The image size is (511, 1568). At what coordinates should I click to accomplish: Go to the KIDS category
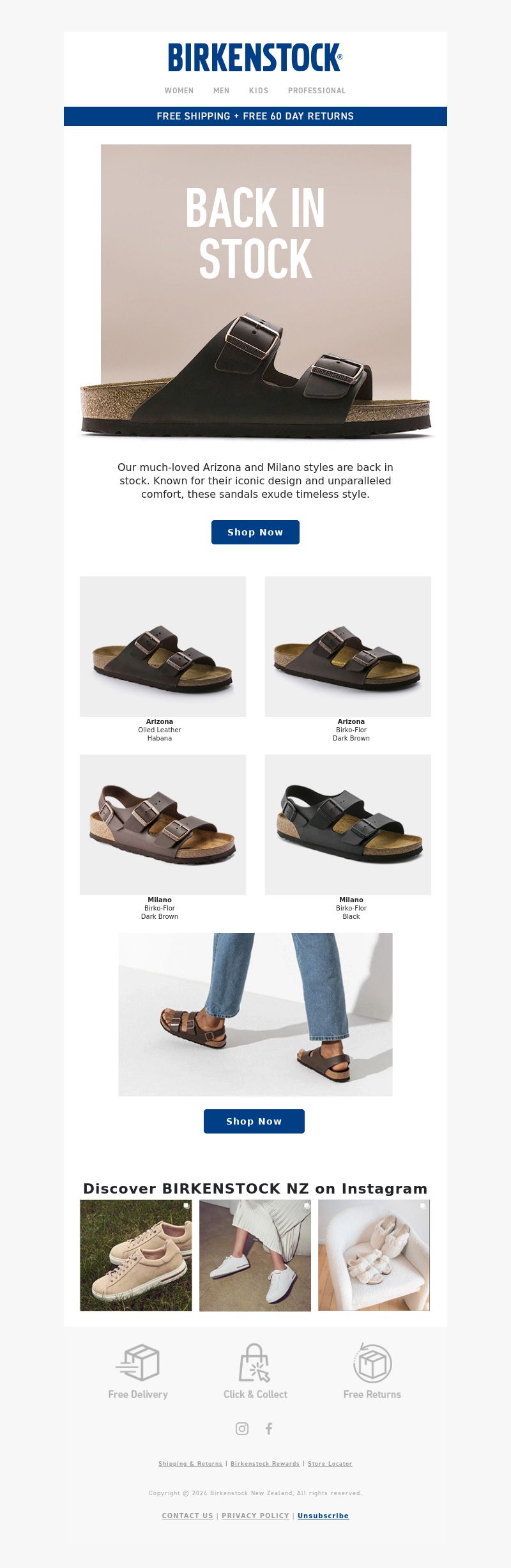pos(259,91)
